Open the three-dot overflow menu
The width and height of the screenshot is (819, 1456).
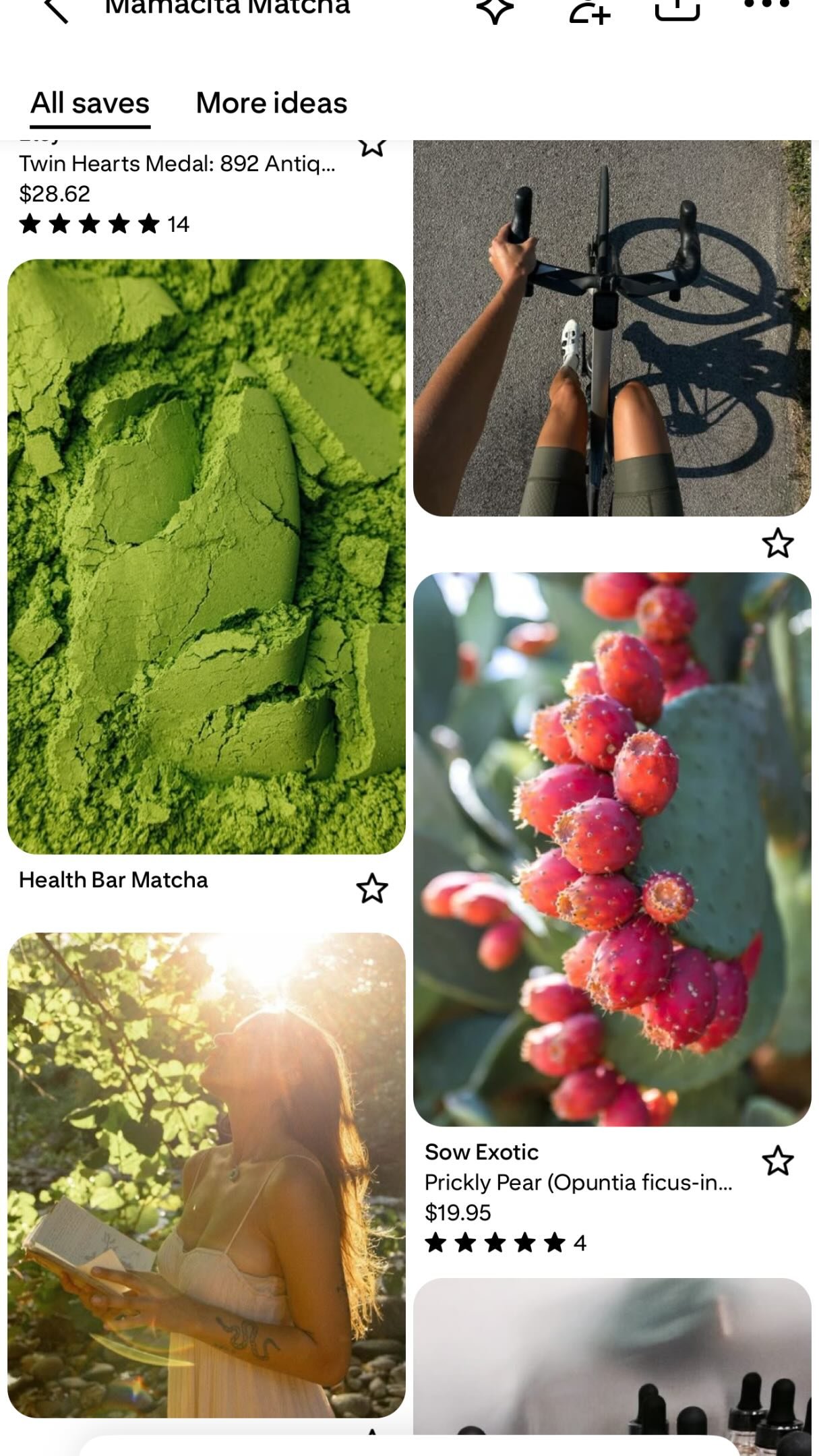click(766, 4)
